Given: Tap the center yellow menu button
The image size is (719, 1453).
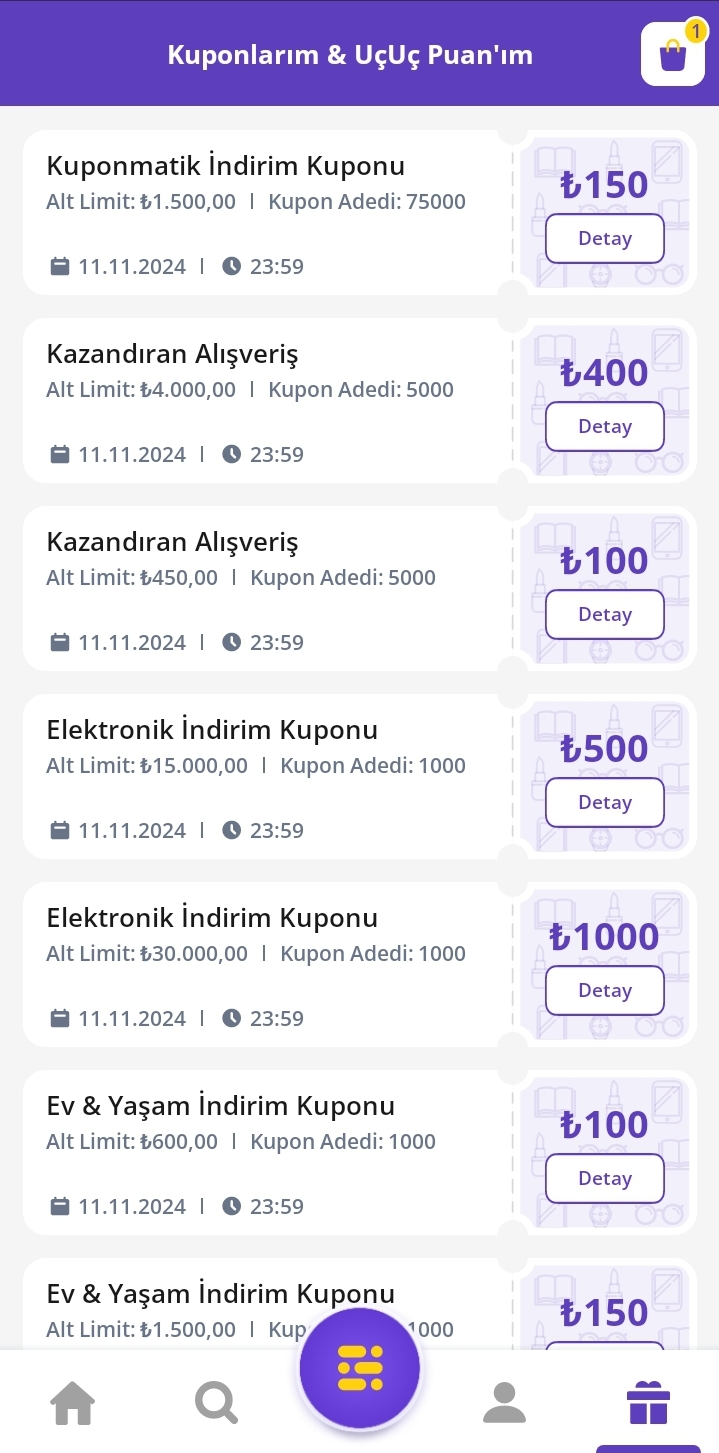Looking at the screenshot, I should point(360,1368).
